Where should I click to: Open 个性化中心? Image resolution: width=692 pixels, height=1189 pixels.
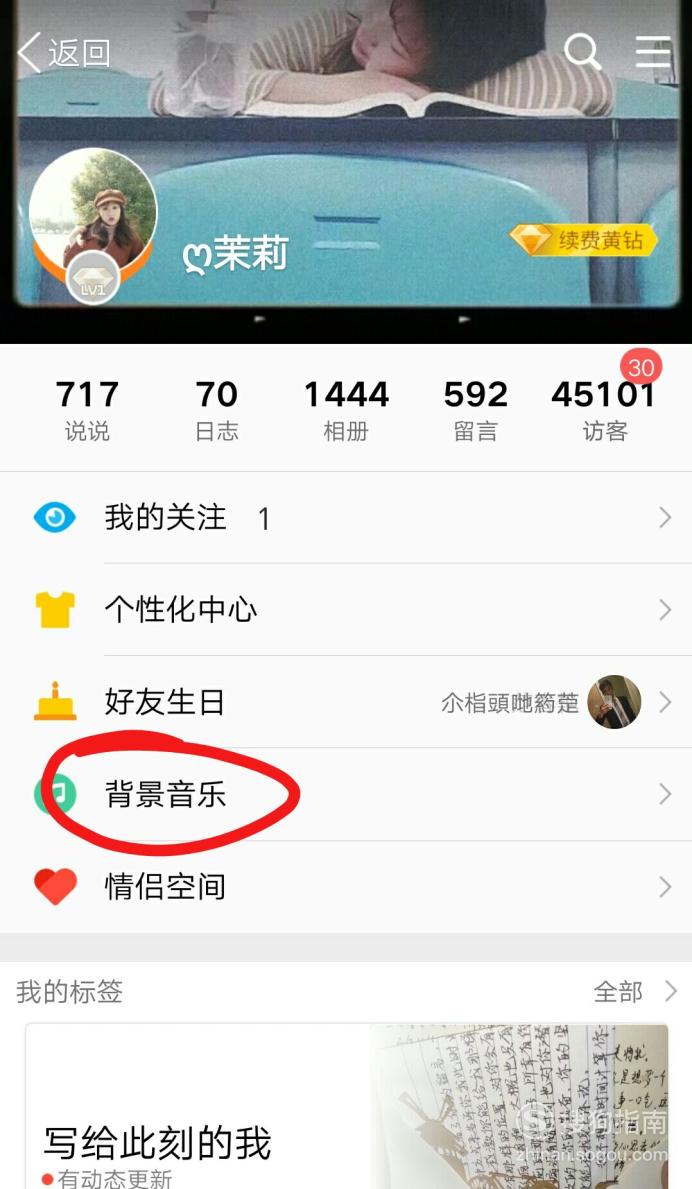tap(346, 610)
